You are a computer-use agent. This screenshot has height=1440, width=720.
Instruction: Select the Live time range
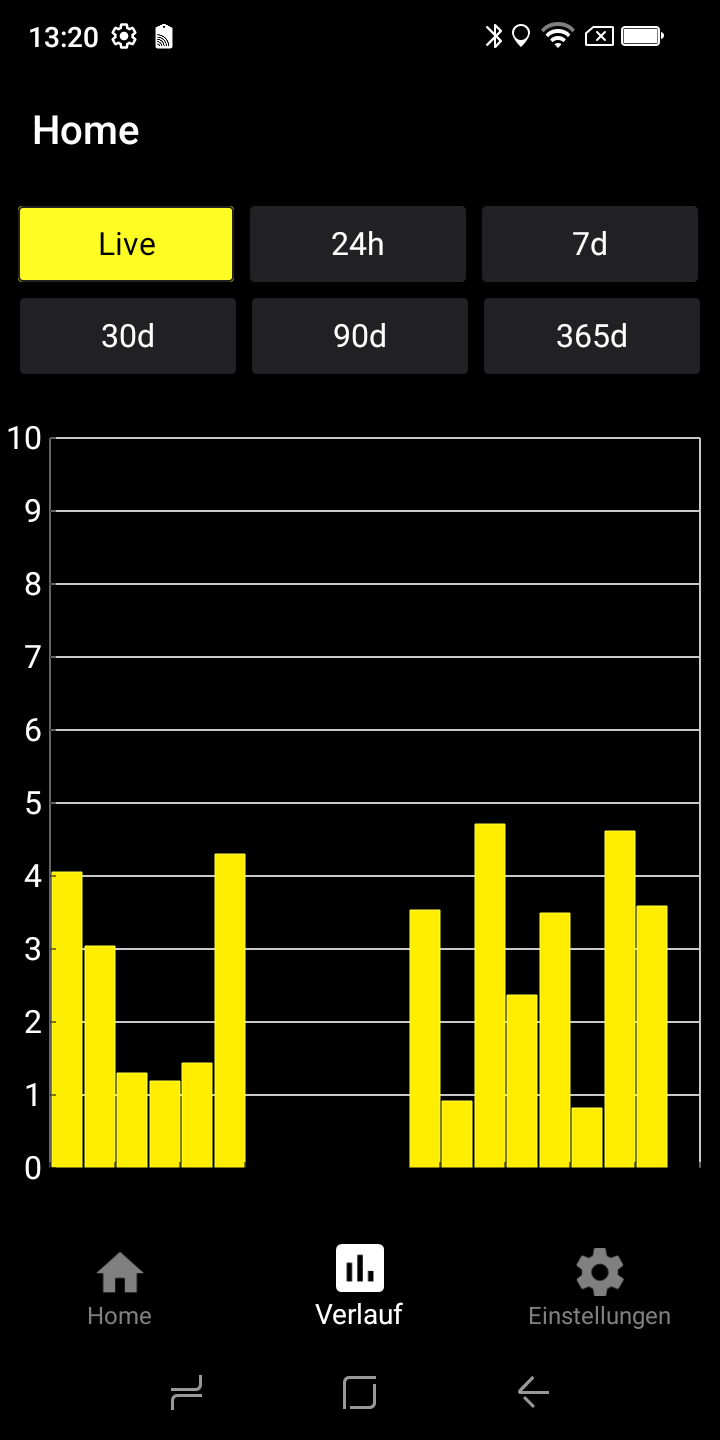pos(126,244)
